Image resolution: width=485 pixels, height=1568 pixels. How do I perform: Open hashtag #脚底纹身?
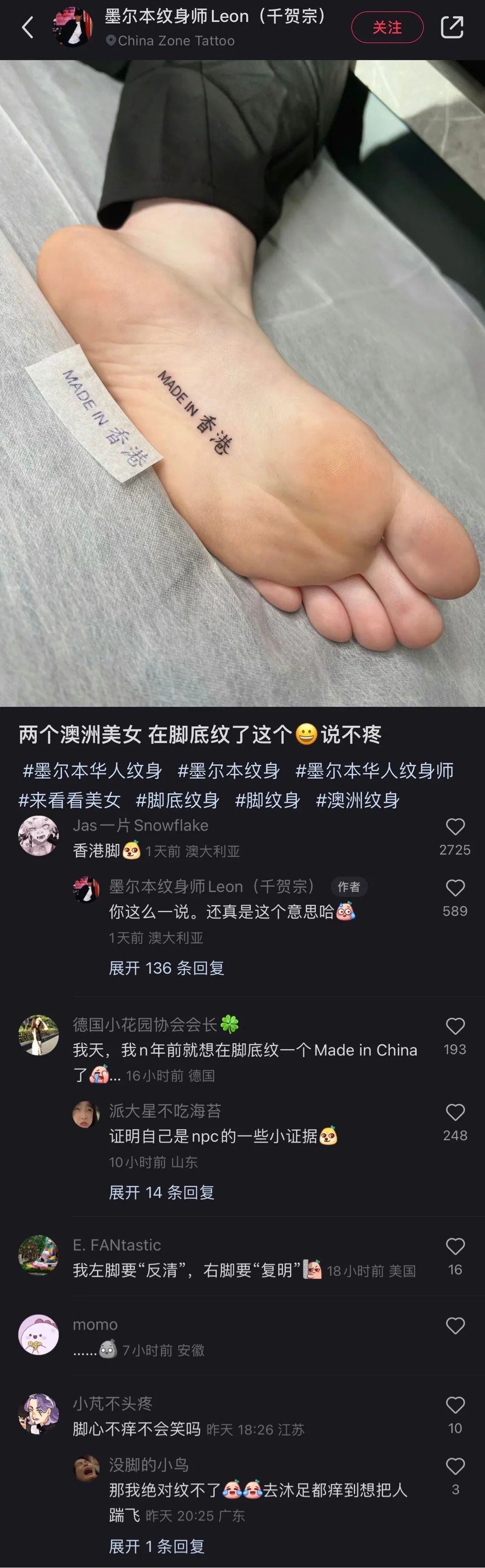coord(177,800)
